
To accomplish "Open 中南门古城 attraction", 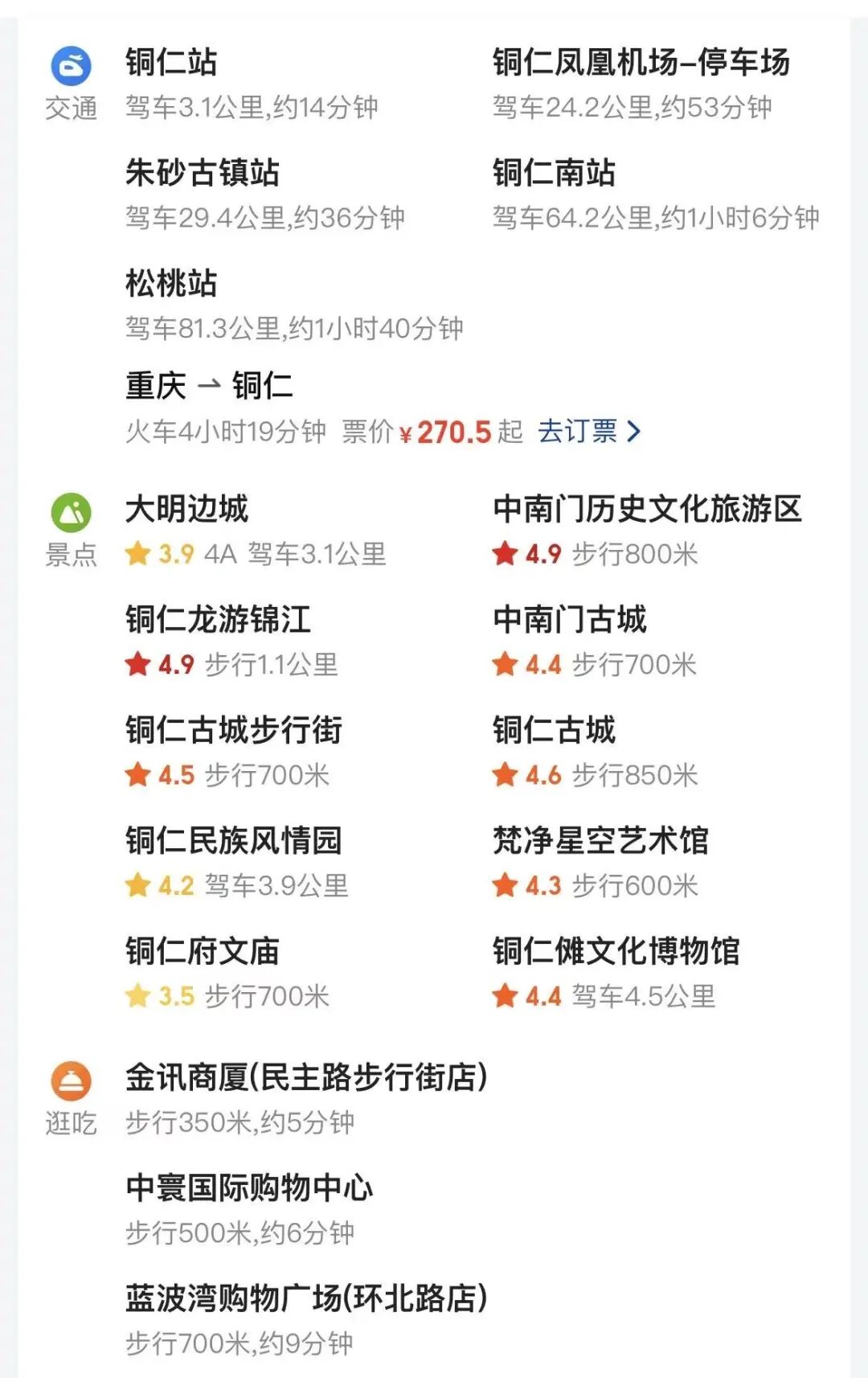I will pyautogui.click(x=570, y=620).
